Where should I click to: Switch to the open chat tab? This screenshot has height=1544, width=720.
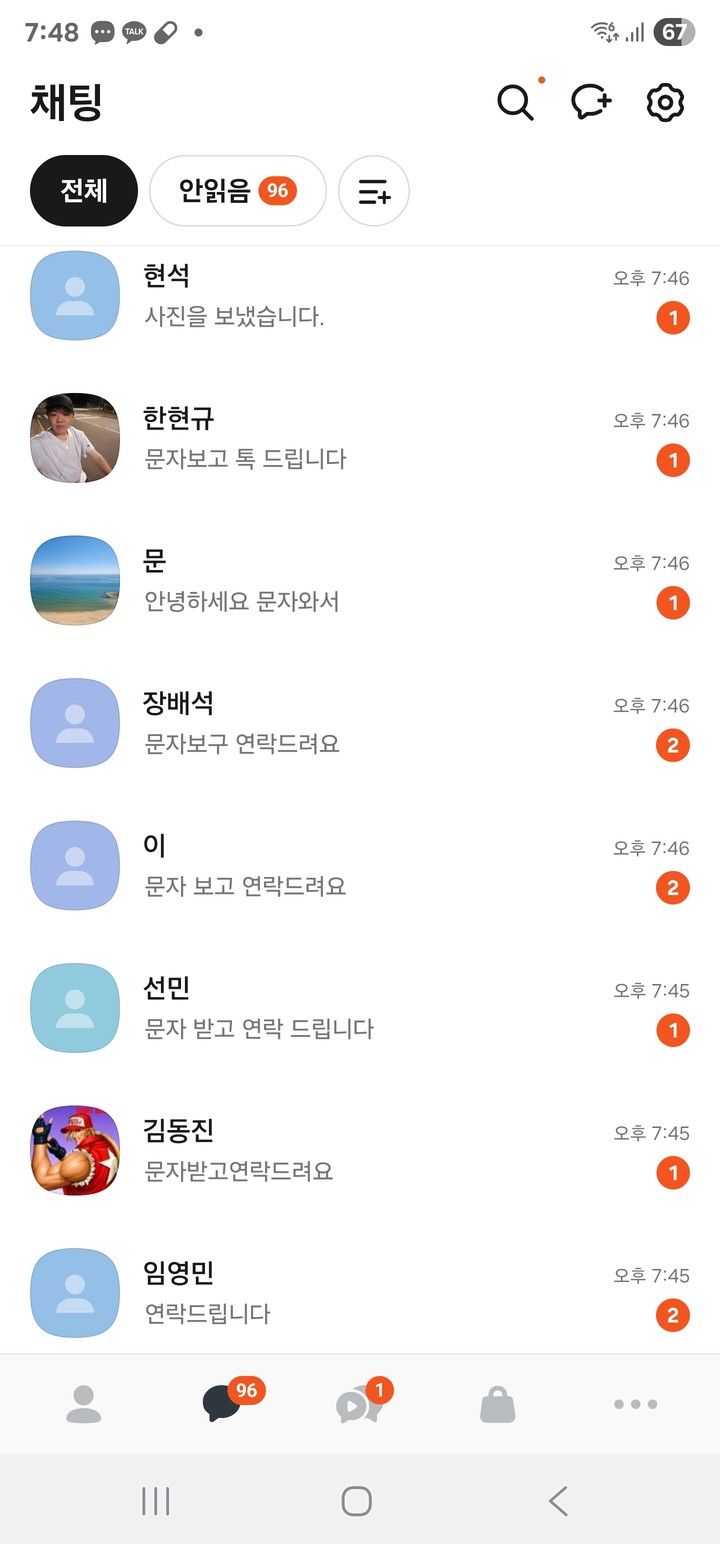pos(358,1404)
